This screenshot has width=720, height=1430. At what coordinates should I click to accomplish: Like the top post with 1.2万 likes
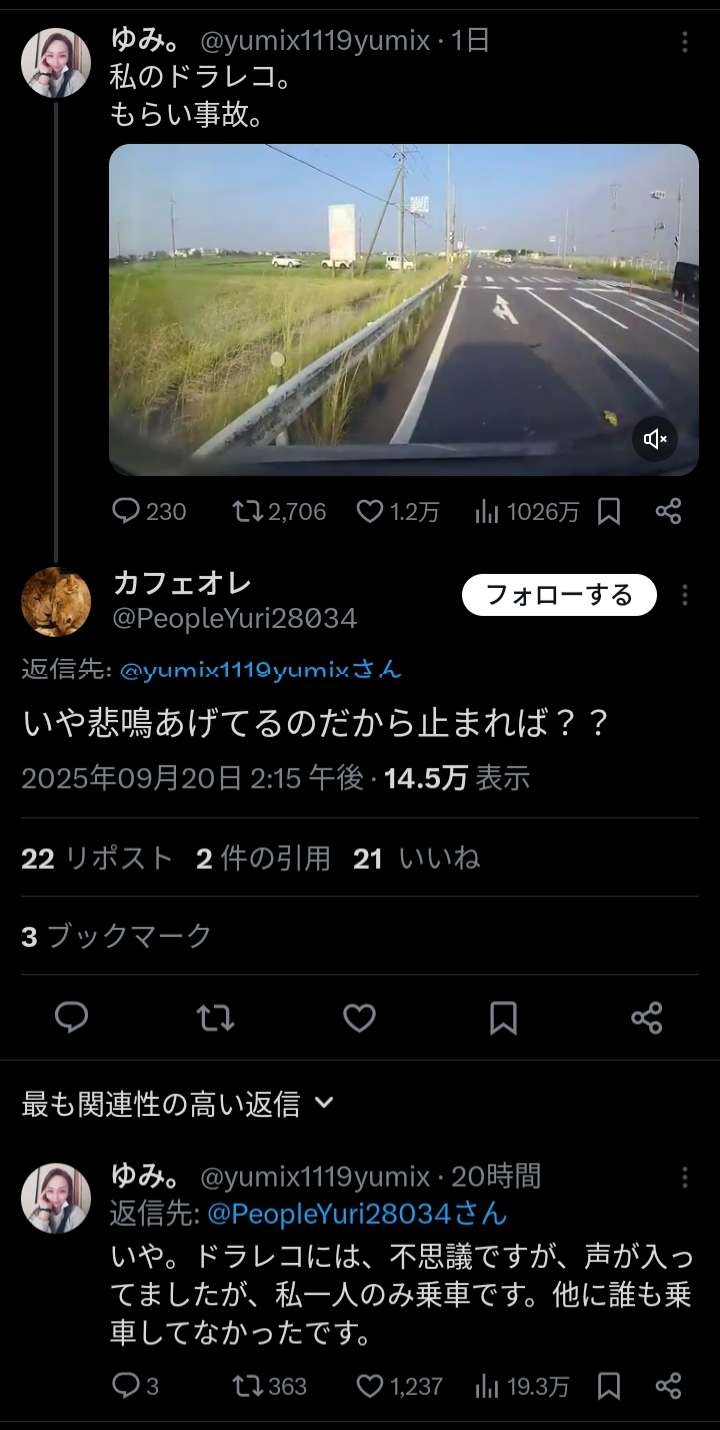(x=398, y=512)
